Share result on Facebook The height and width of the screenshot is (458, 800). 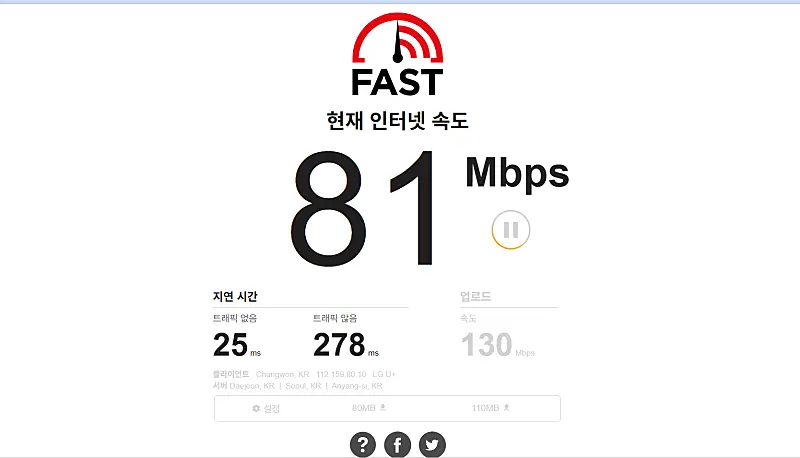click(397, 444)
